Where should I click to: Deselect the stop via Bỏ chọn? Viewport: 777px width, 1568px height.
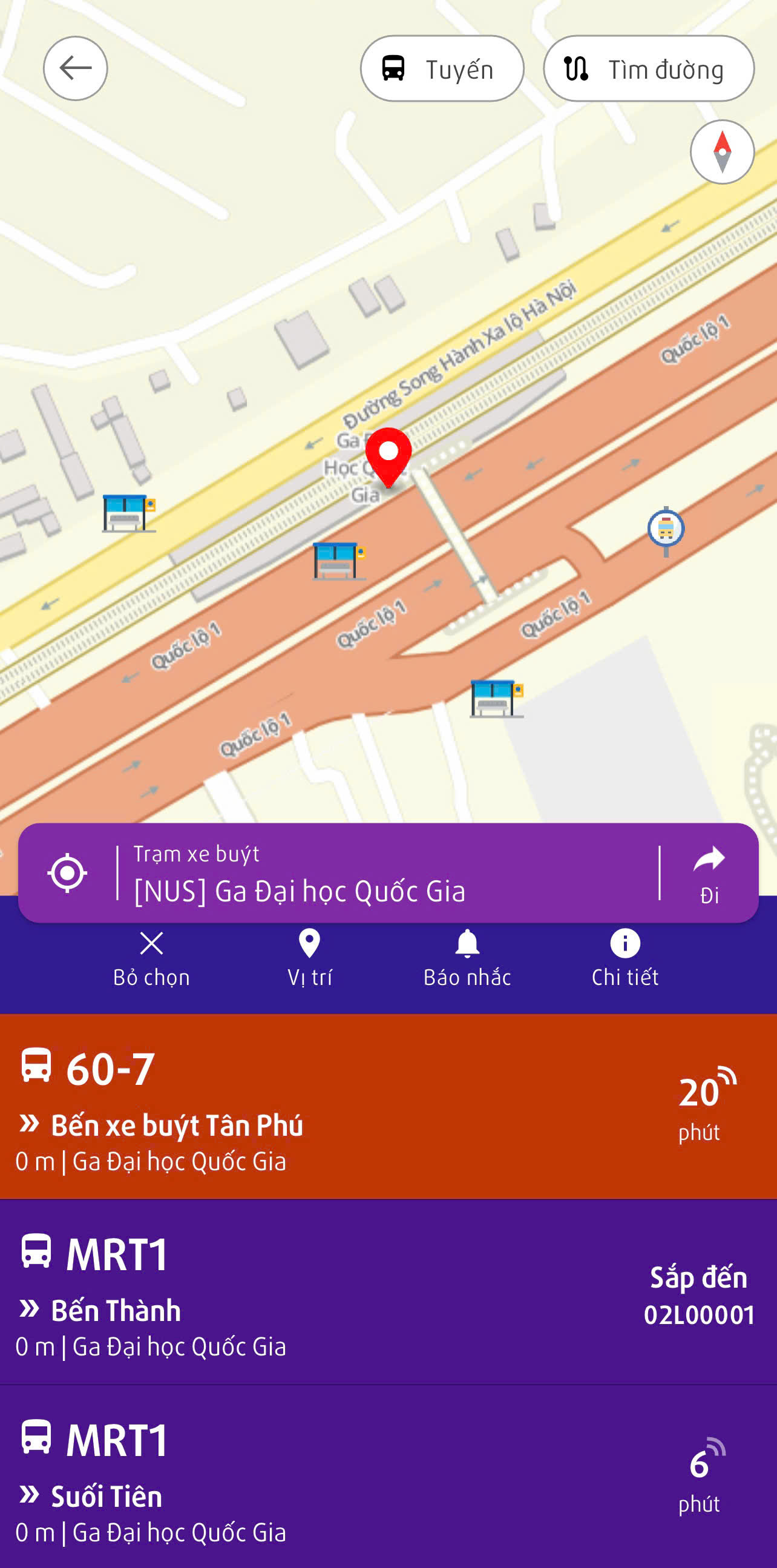[151, 959]
